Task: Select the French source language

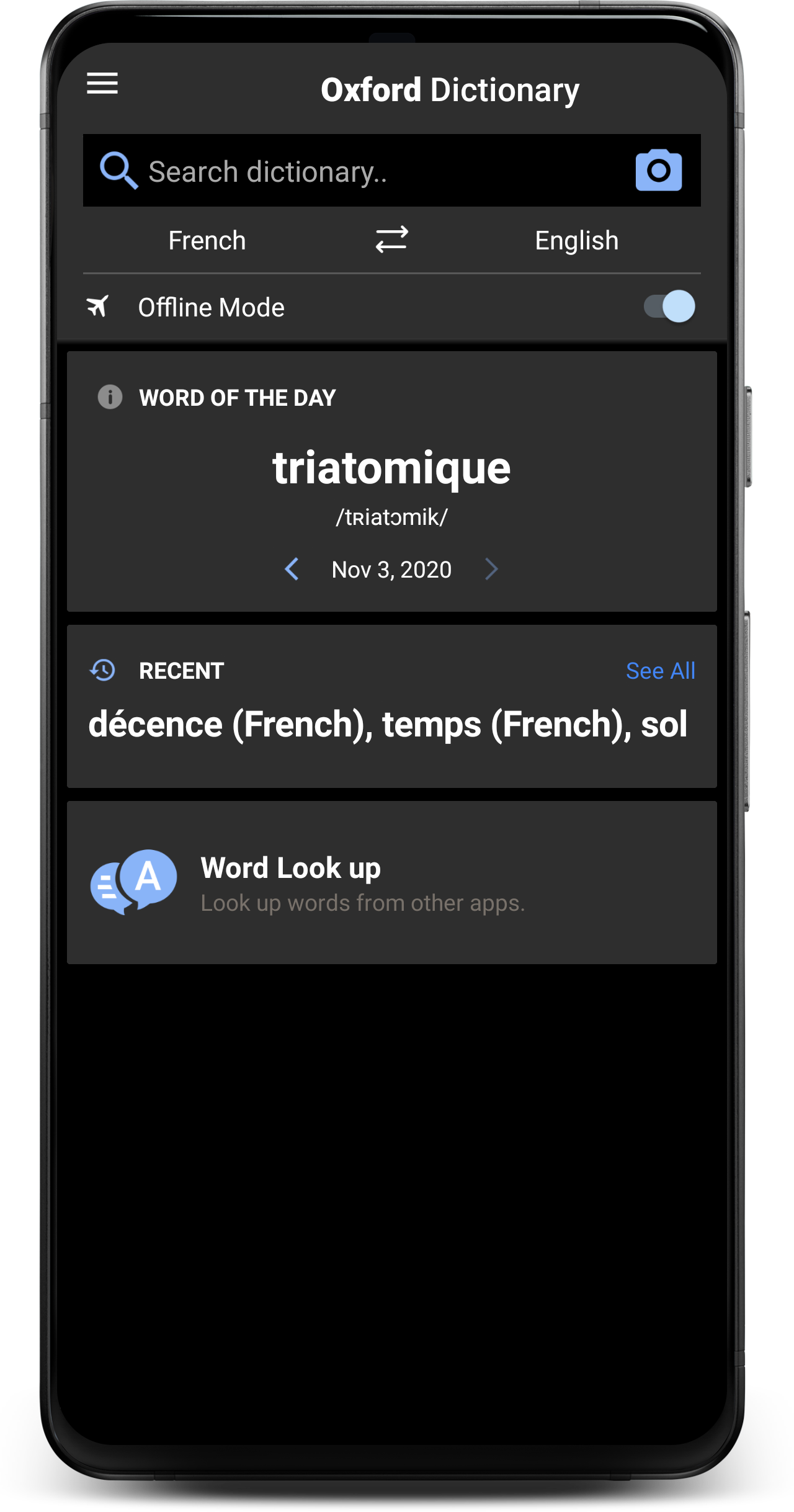Action: 207,241
